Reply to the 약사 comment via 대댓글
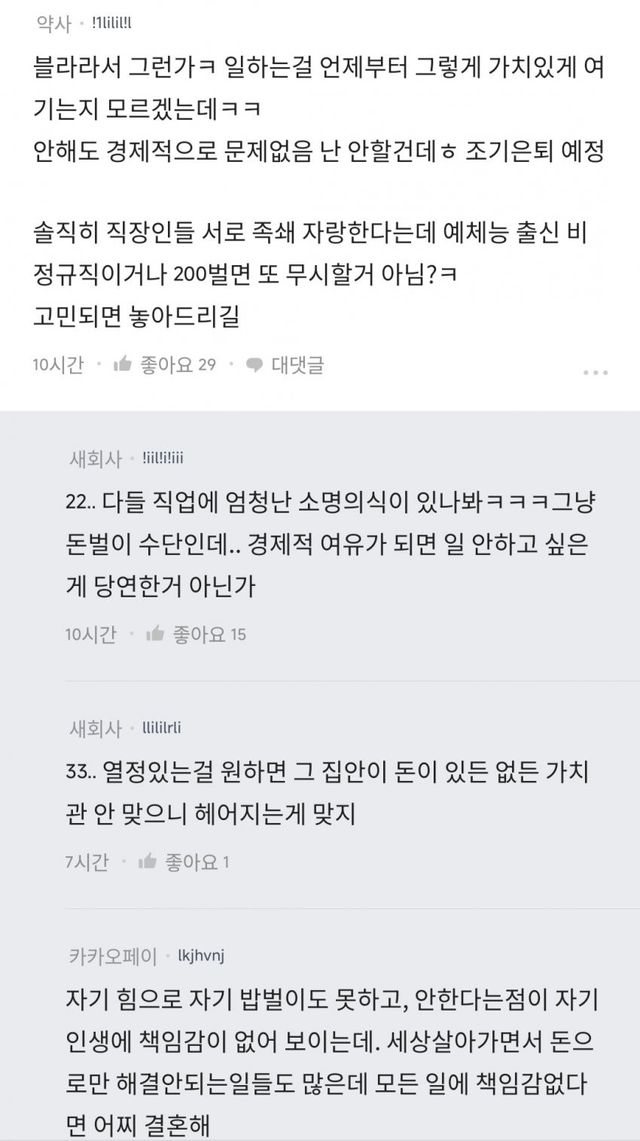Screen dimensions: 640x1141 pos(284,365)
